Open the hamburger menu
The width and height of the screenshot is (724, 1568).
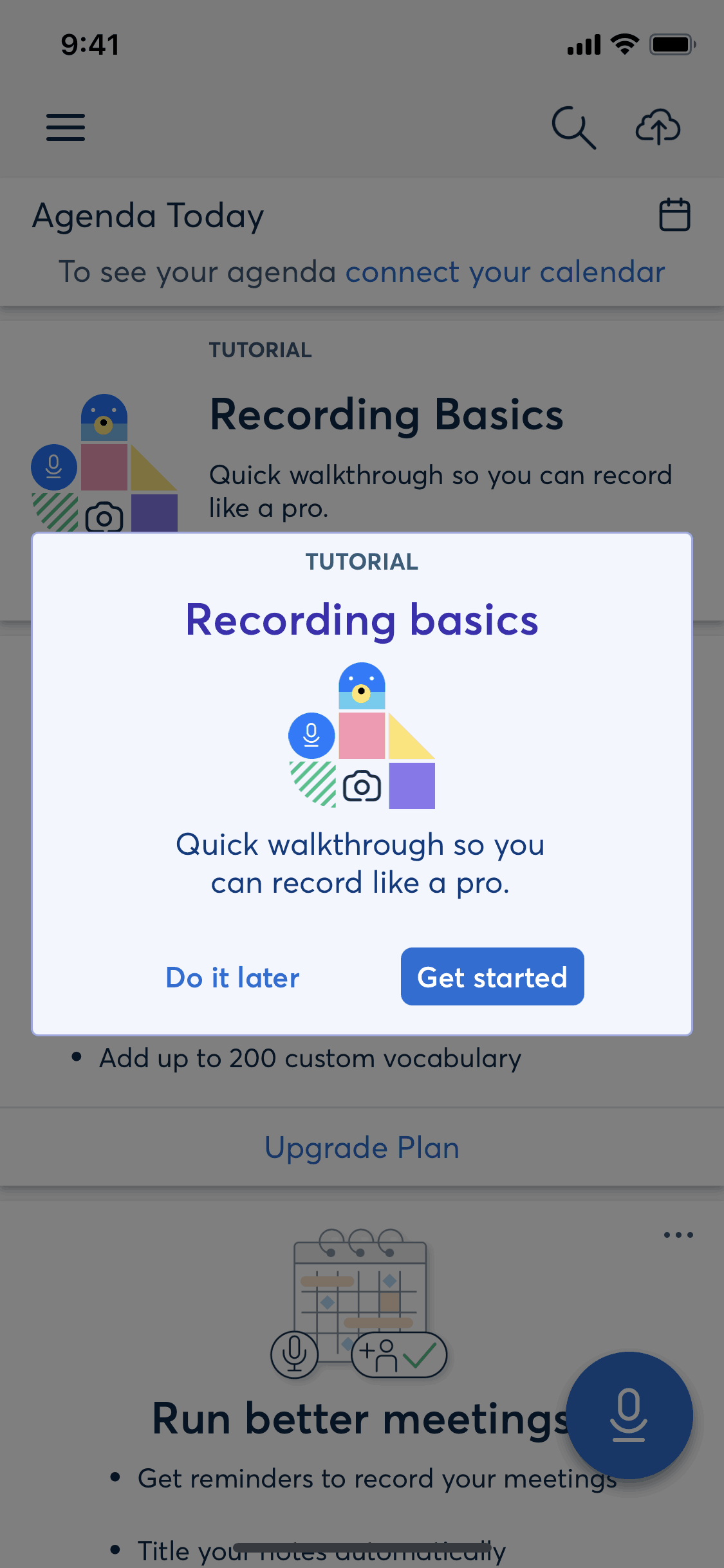[66, 127]
